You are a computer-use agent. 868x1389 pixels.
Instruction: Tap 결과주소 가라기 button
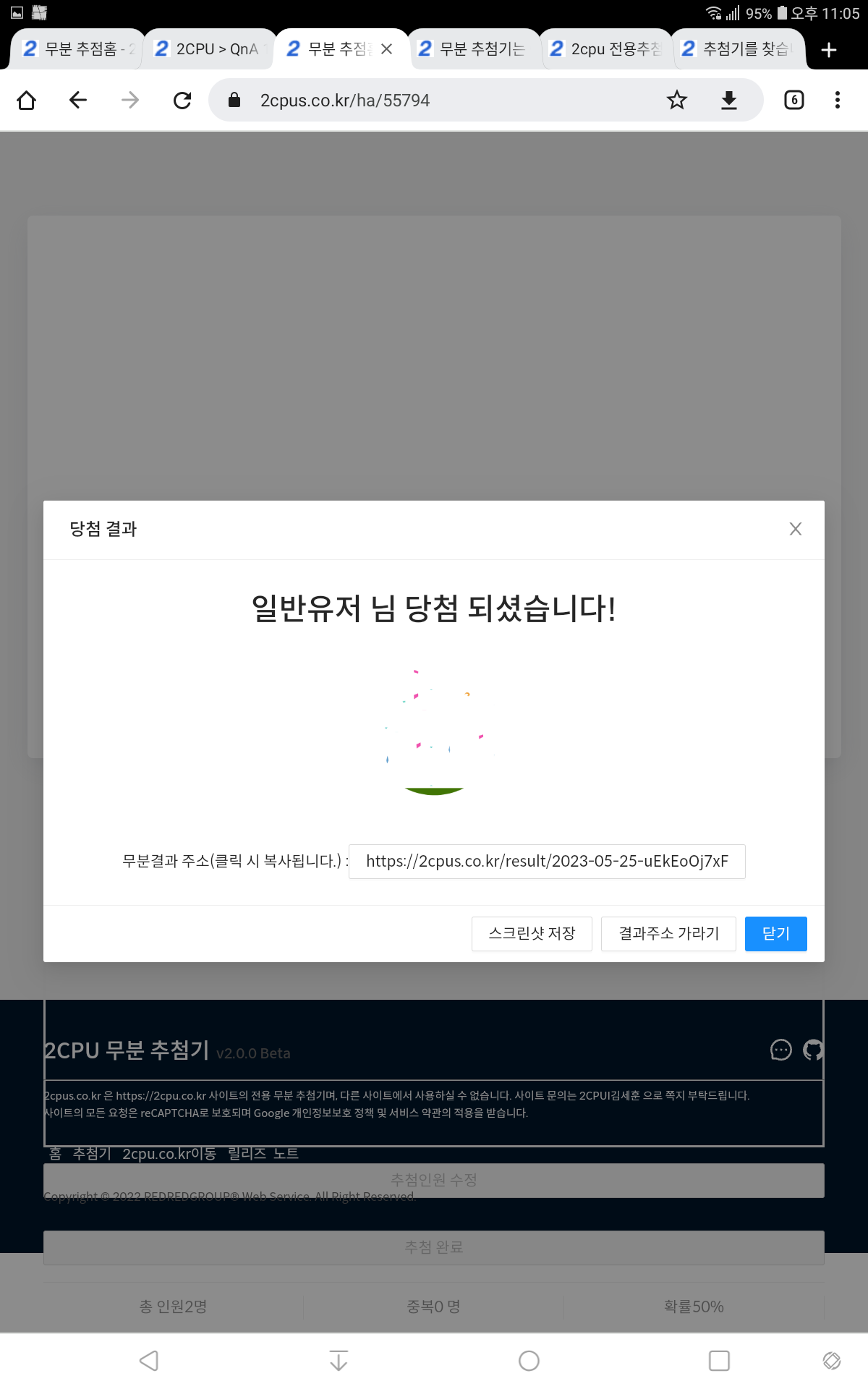click(x=668, y=933)
